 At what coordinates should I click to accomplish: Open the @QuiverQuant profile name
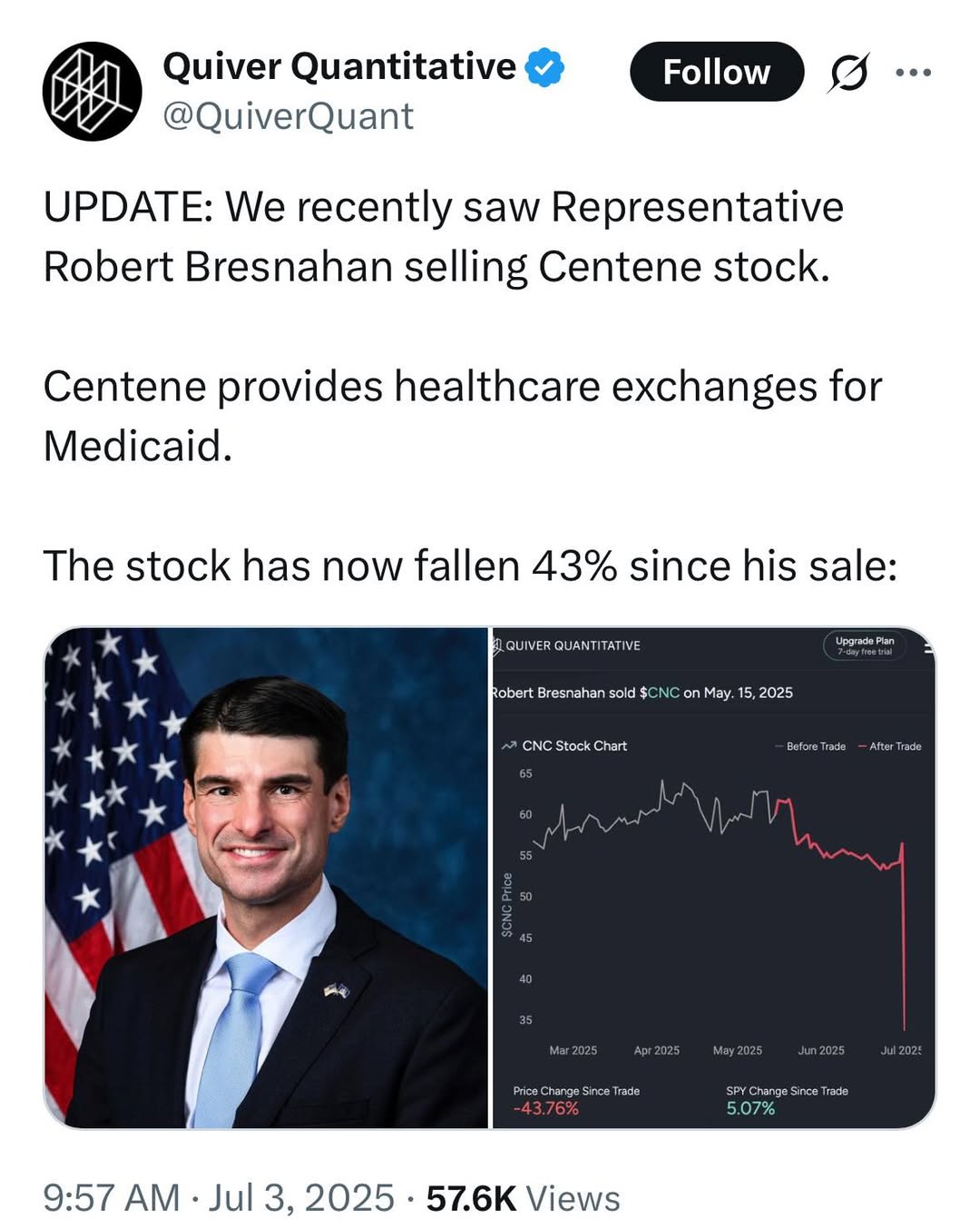coord(288,116)
